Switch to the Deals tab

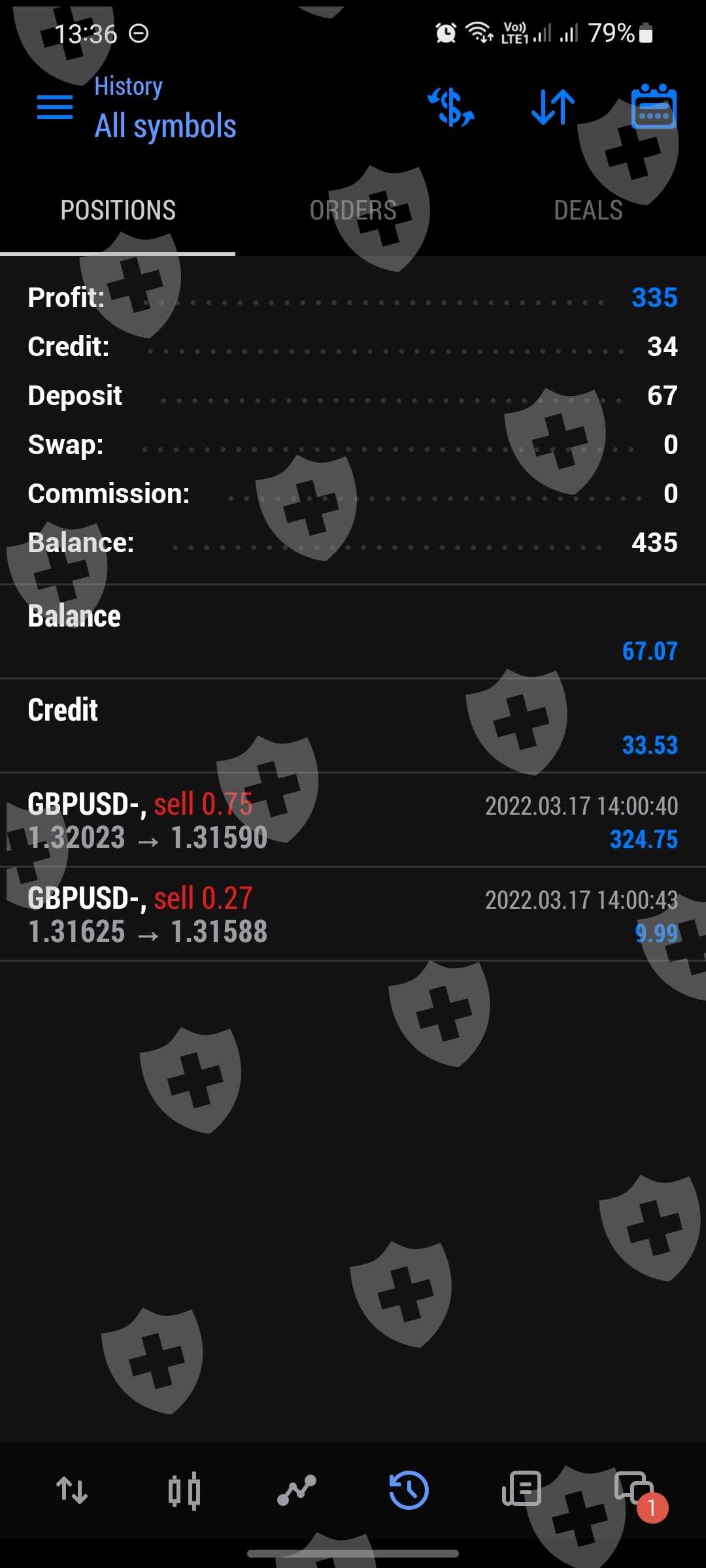point(588,210)
